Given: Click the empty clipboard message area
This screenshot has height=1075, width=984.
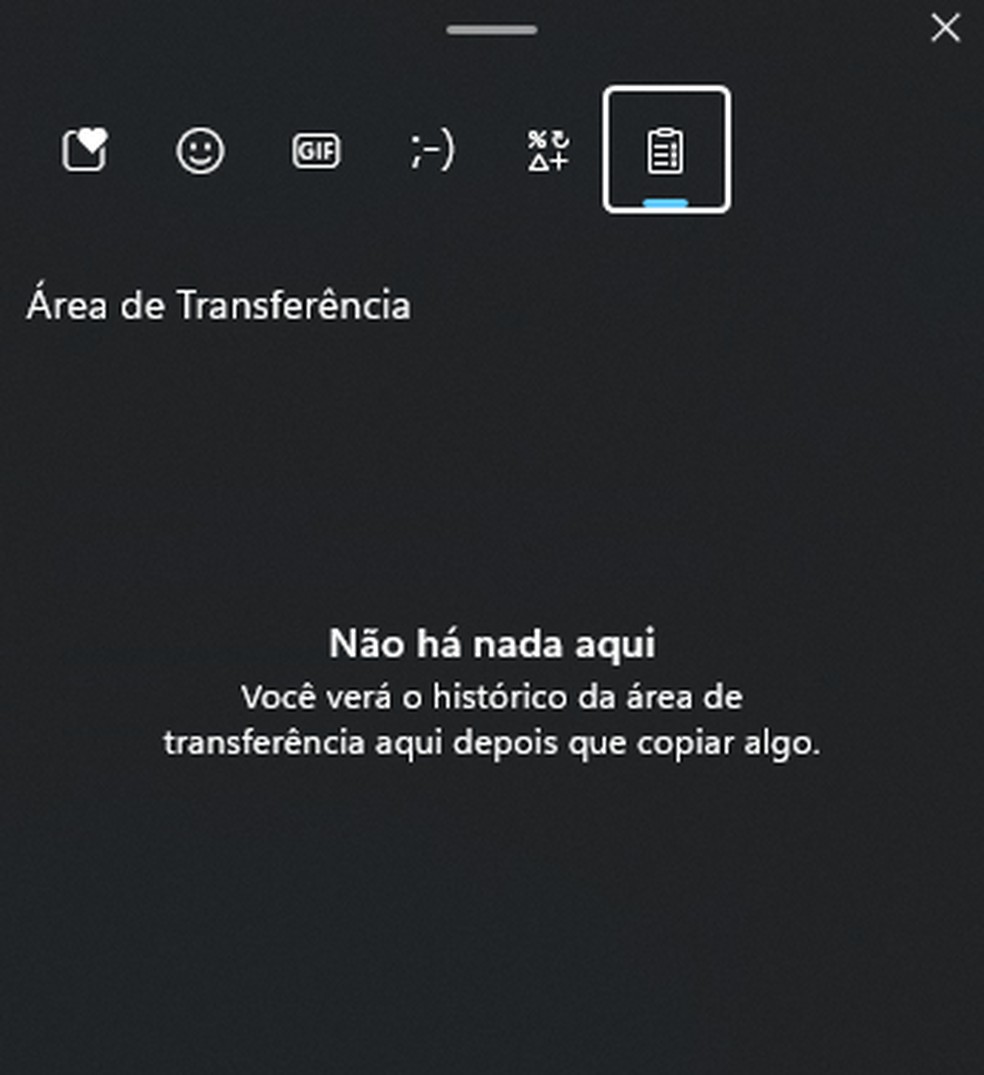Looking at the screenshot, I should click(x=492, y=690).
